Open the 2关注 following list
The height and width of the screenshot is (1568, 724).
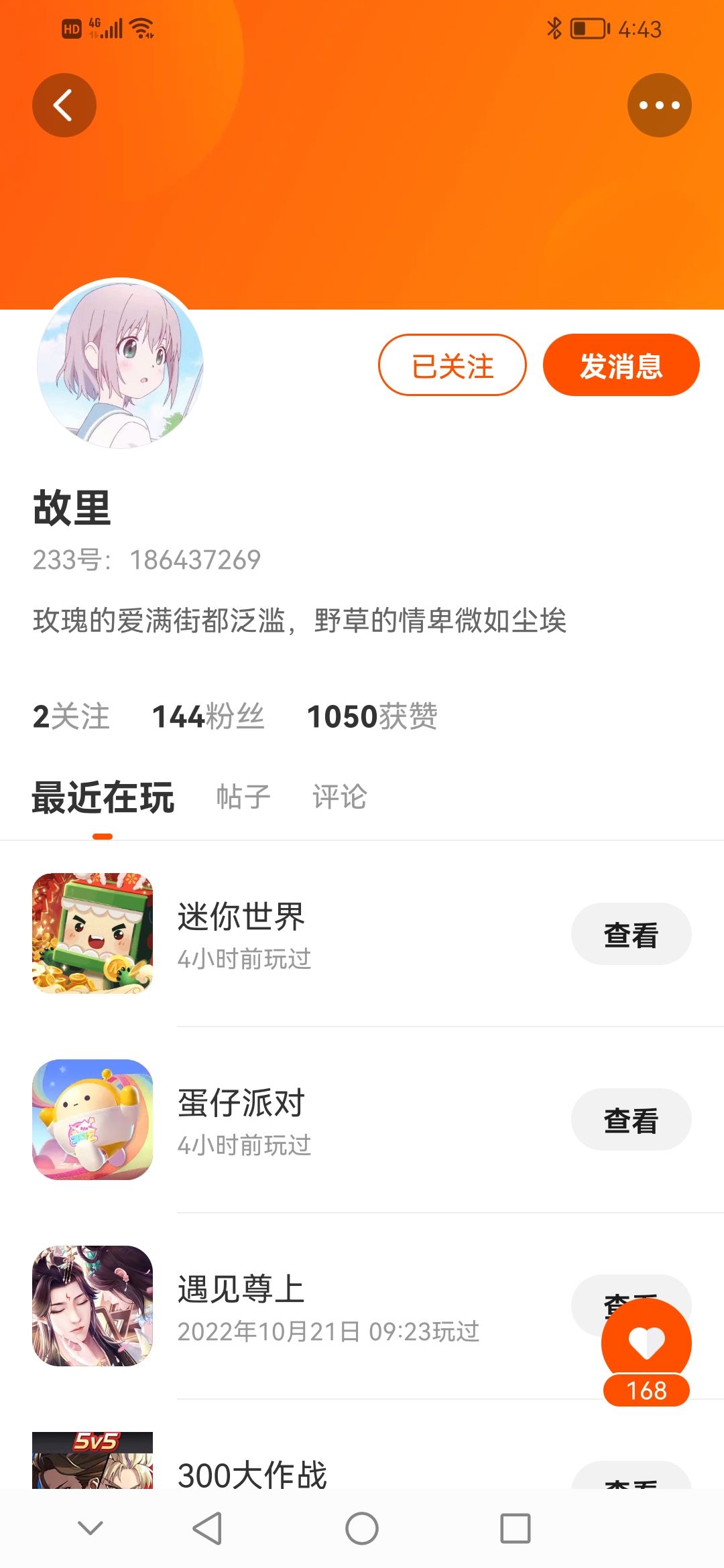[71, 716]
